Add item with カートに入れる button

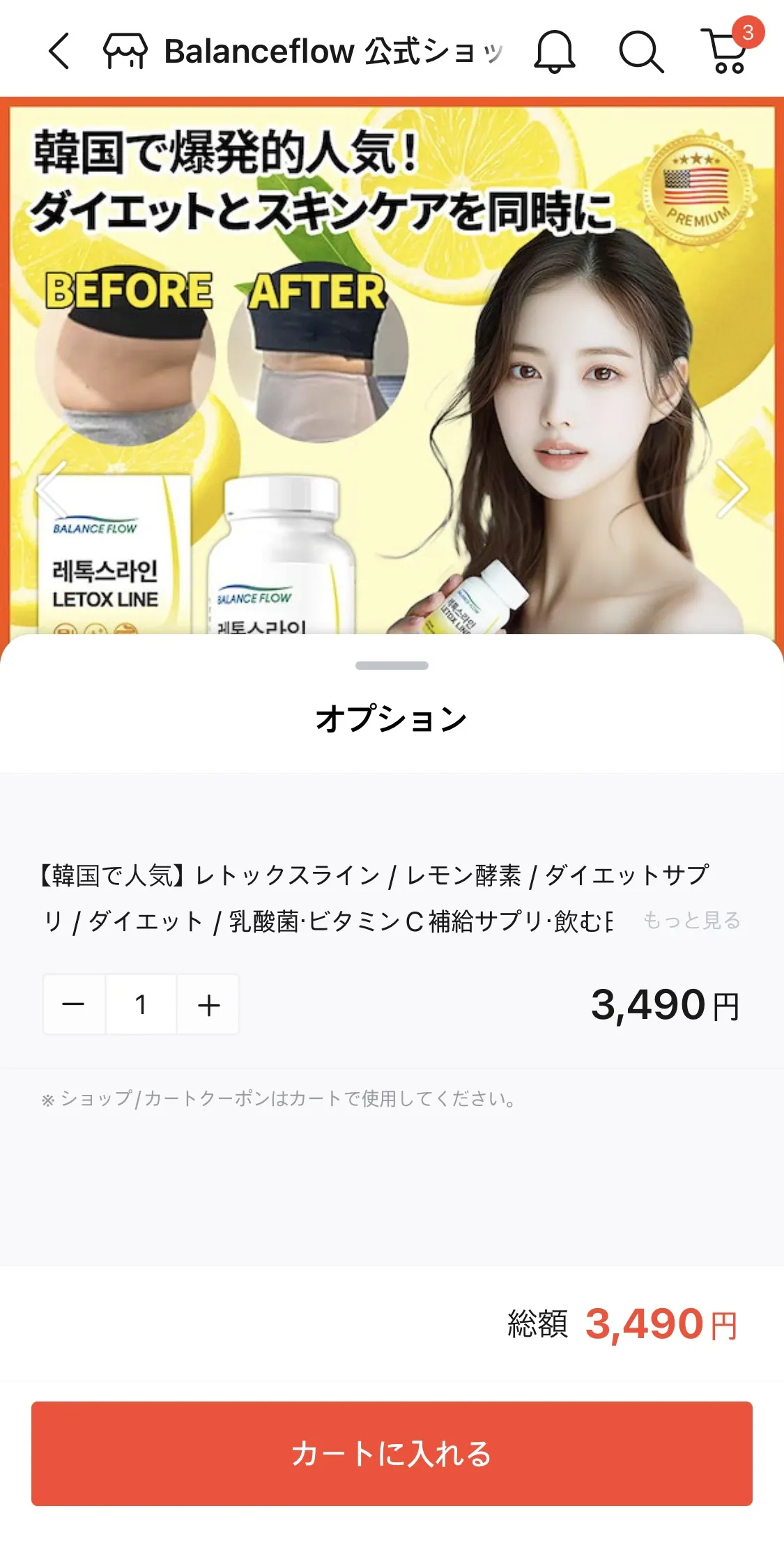click(392, 1453)
